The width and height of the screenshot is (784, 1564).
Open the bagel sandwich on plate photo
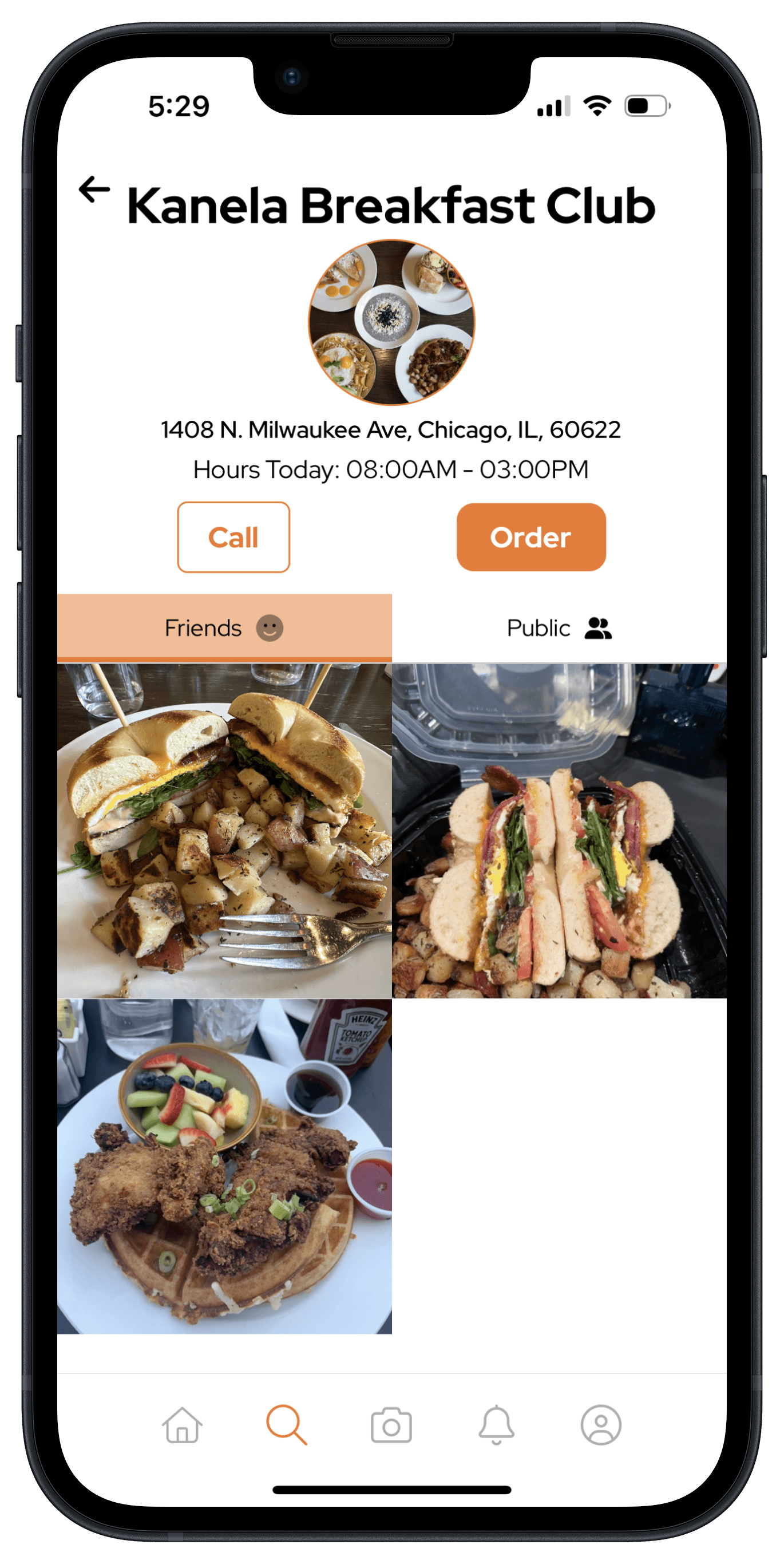click(x=224, y=831)
